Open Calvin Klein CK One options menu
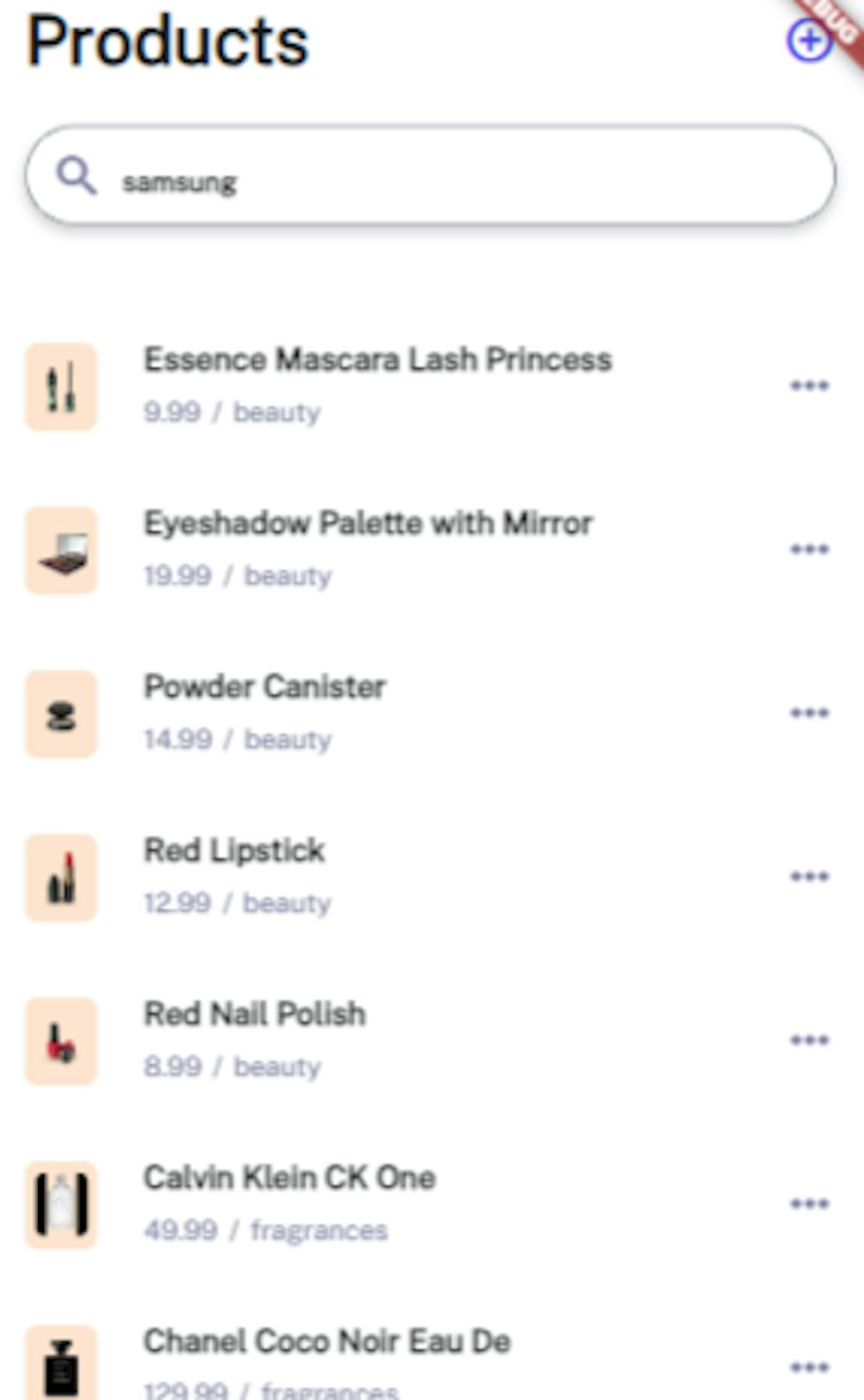 809,1204
